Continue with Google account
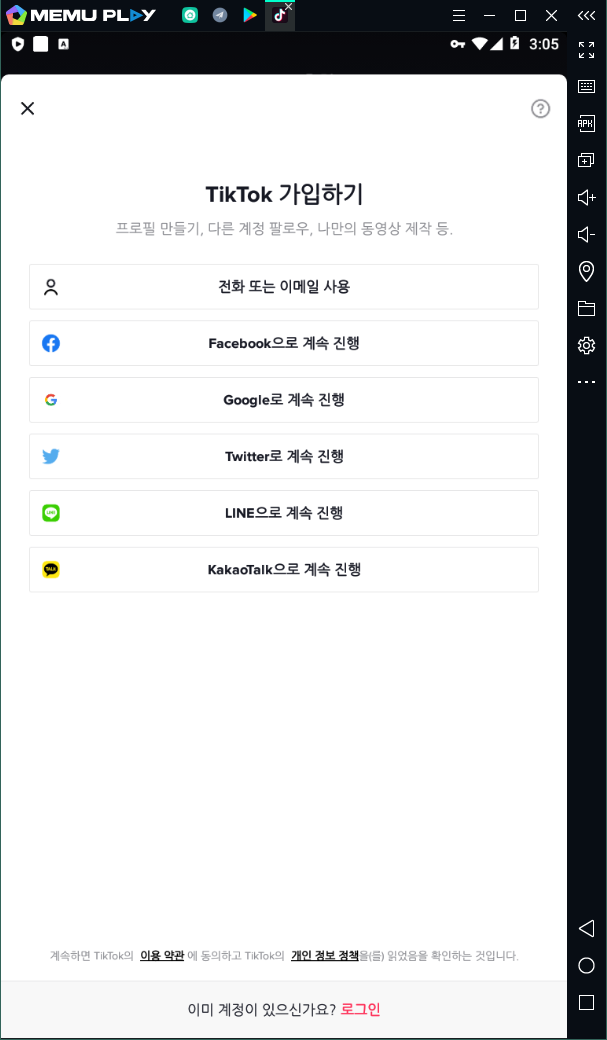The height and width of the screenshot is (1040, 607). [284, 400]
